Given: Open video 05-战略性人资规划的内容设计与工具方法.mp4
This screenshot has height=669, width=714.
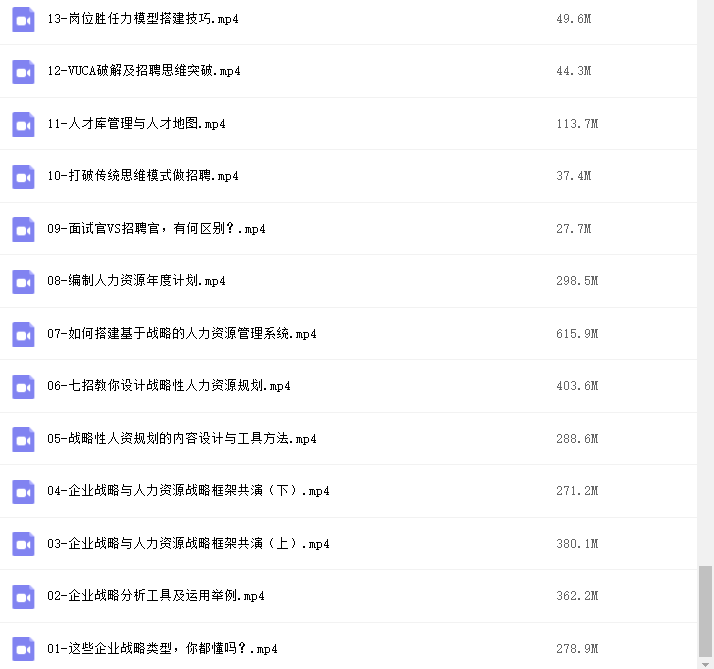Looking at the screenshot, I should [x=182, y=439].
